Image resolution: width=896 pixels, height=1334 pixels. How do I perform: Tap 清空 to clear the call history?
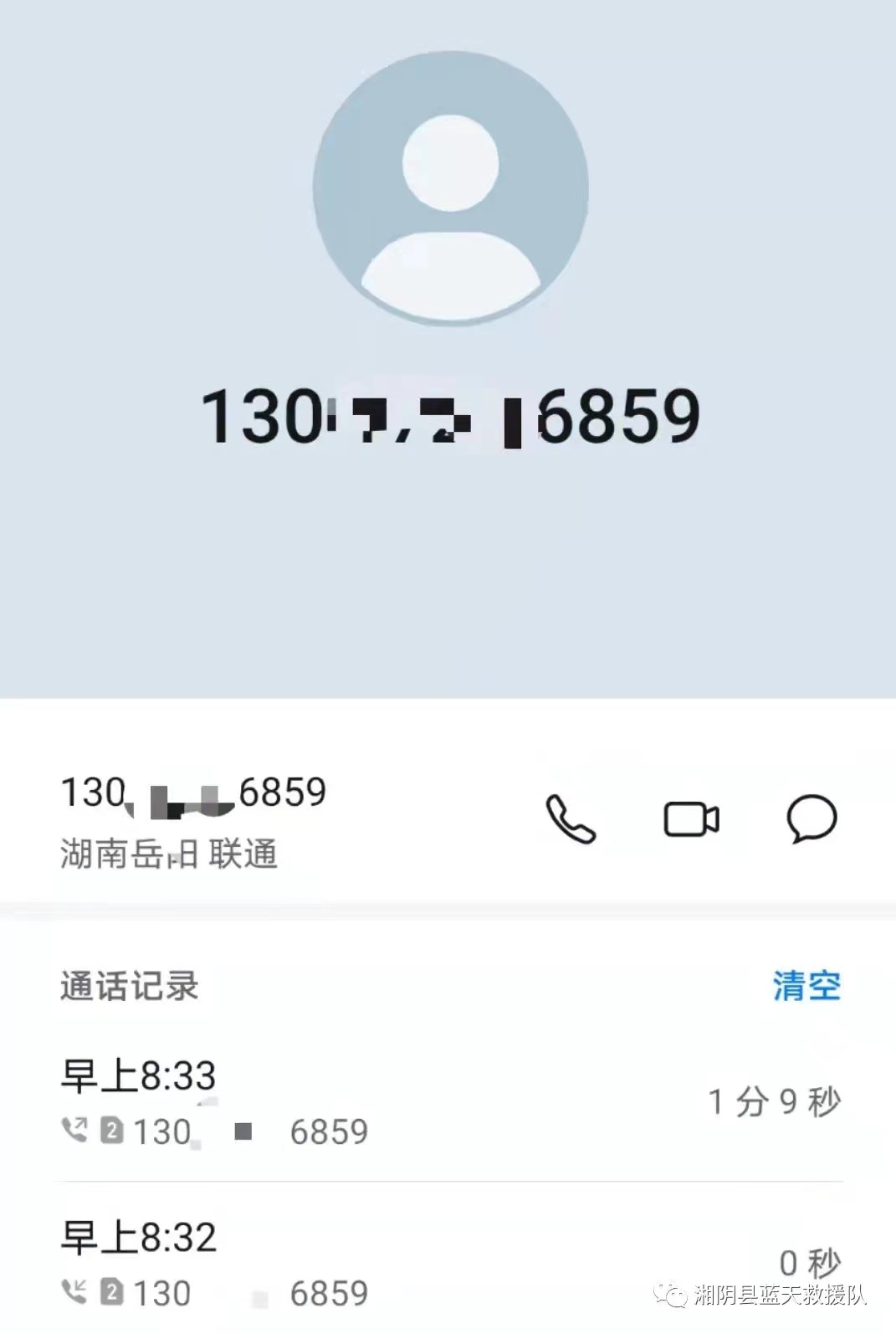(806, 985)
